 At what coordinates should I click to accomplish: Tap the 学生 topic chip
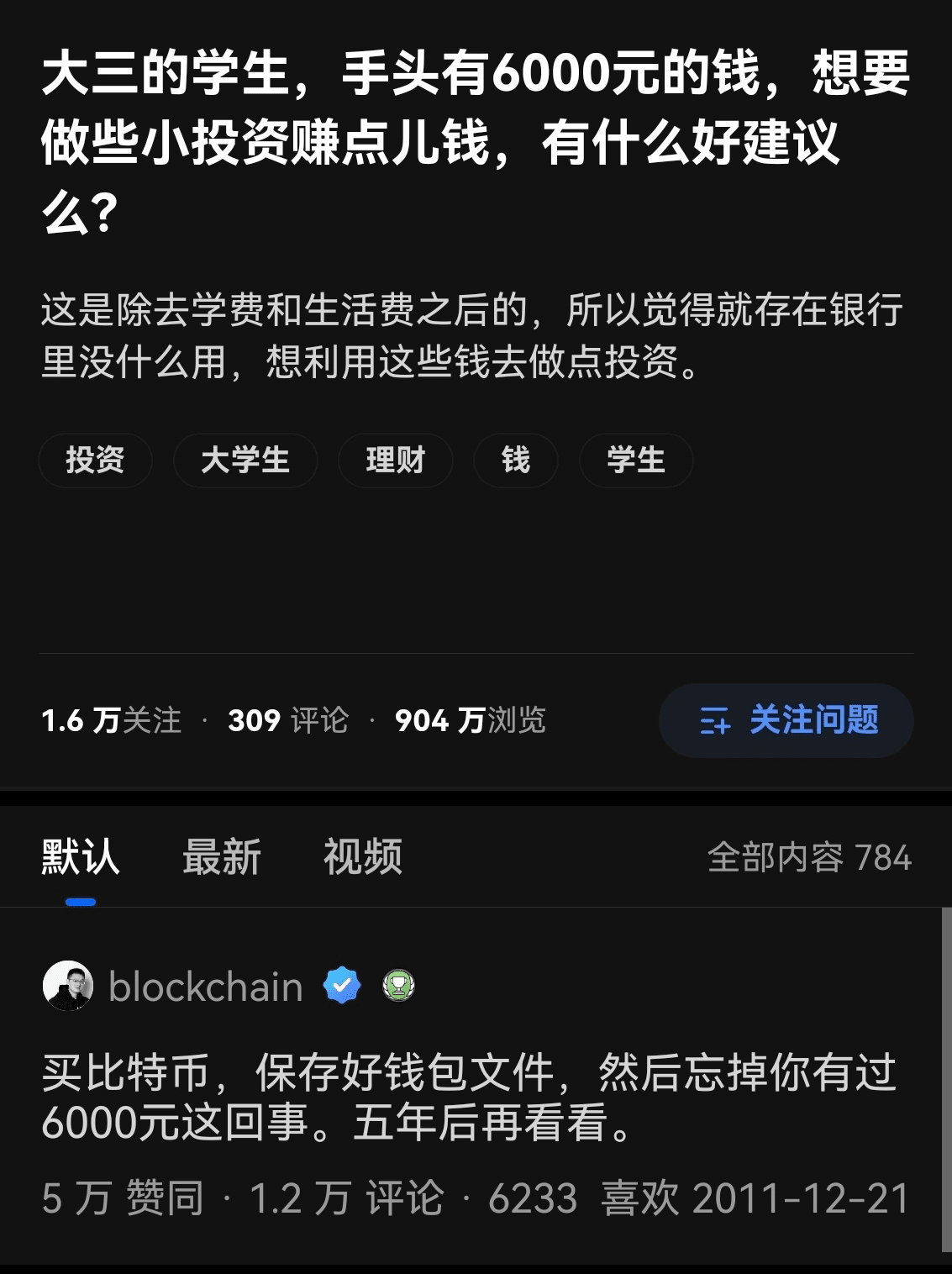click(x=636, y=461)
